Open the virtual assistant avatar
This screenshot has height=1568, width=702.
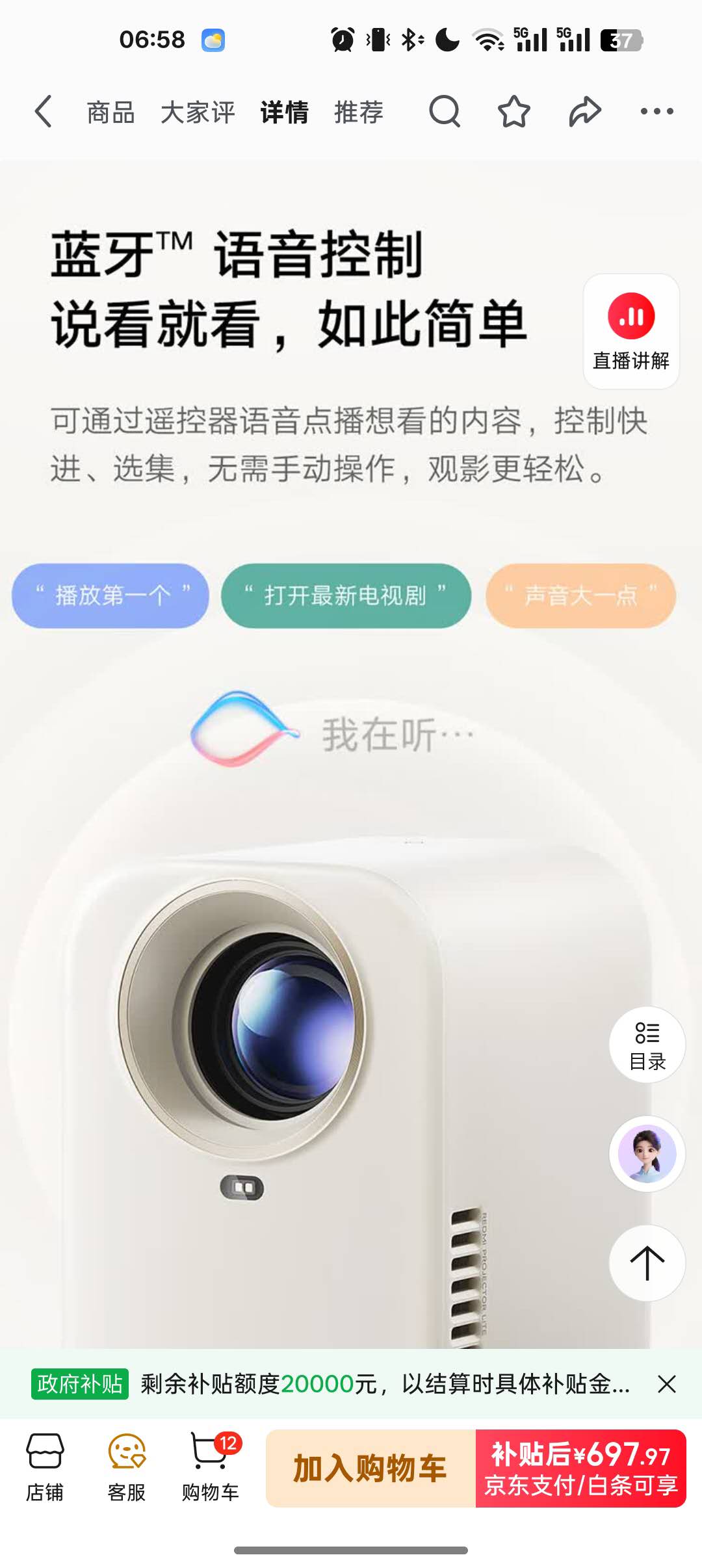click(647, 1154)
